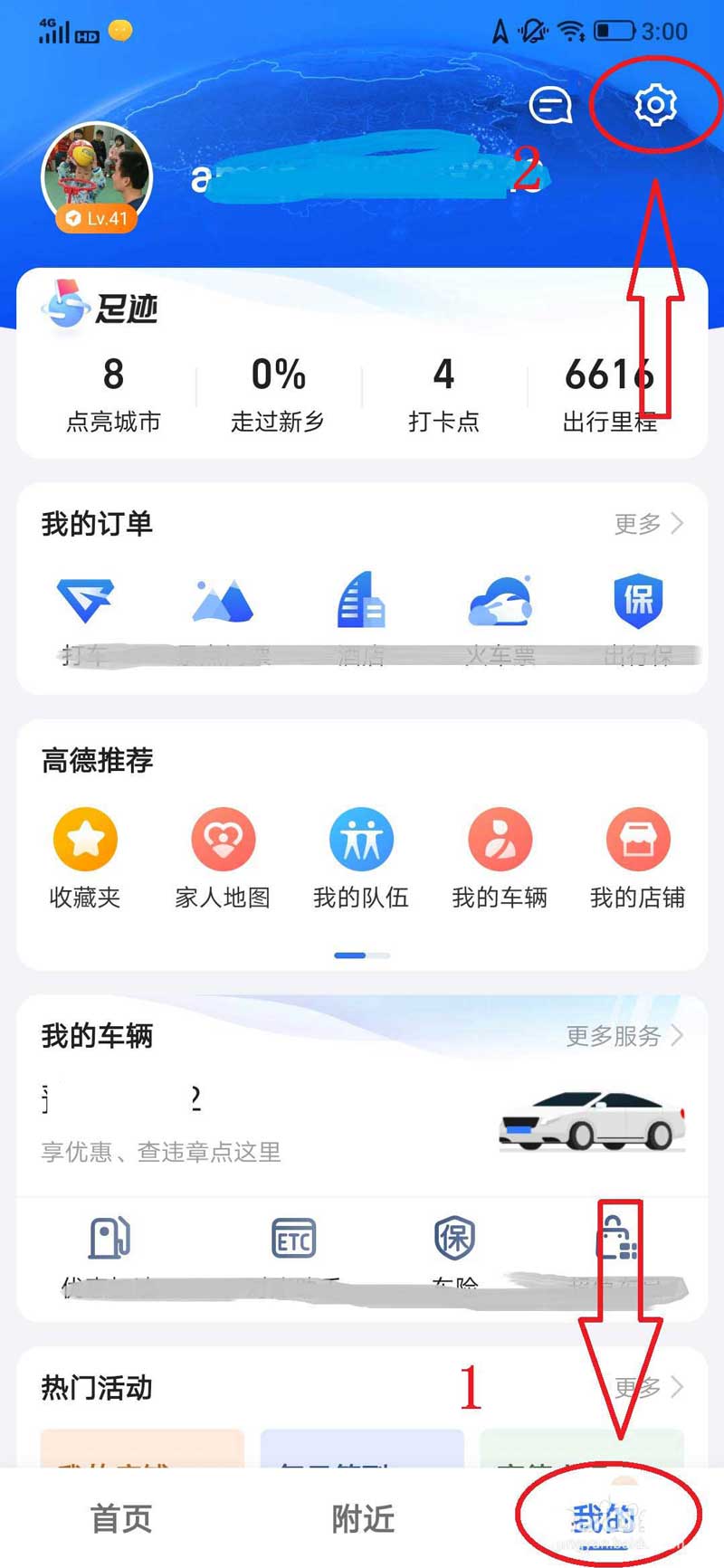Open the settings gear icon
The height and width of the screenshot is (1568, 724).
coord(655,105)
